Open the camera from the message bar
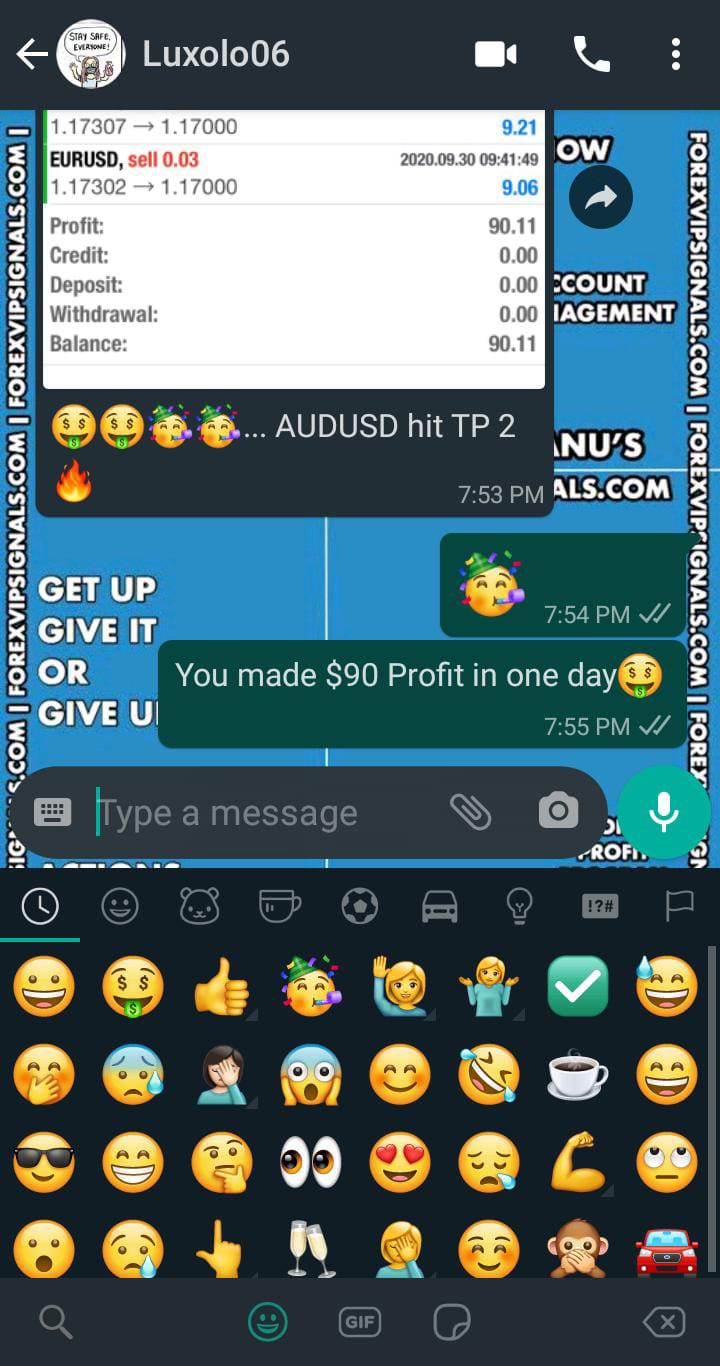 557,812
